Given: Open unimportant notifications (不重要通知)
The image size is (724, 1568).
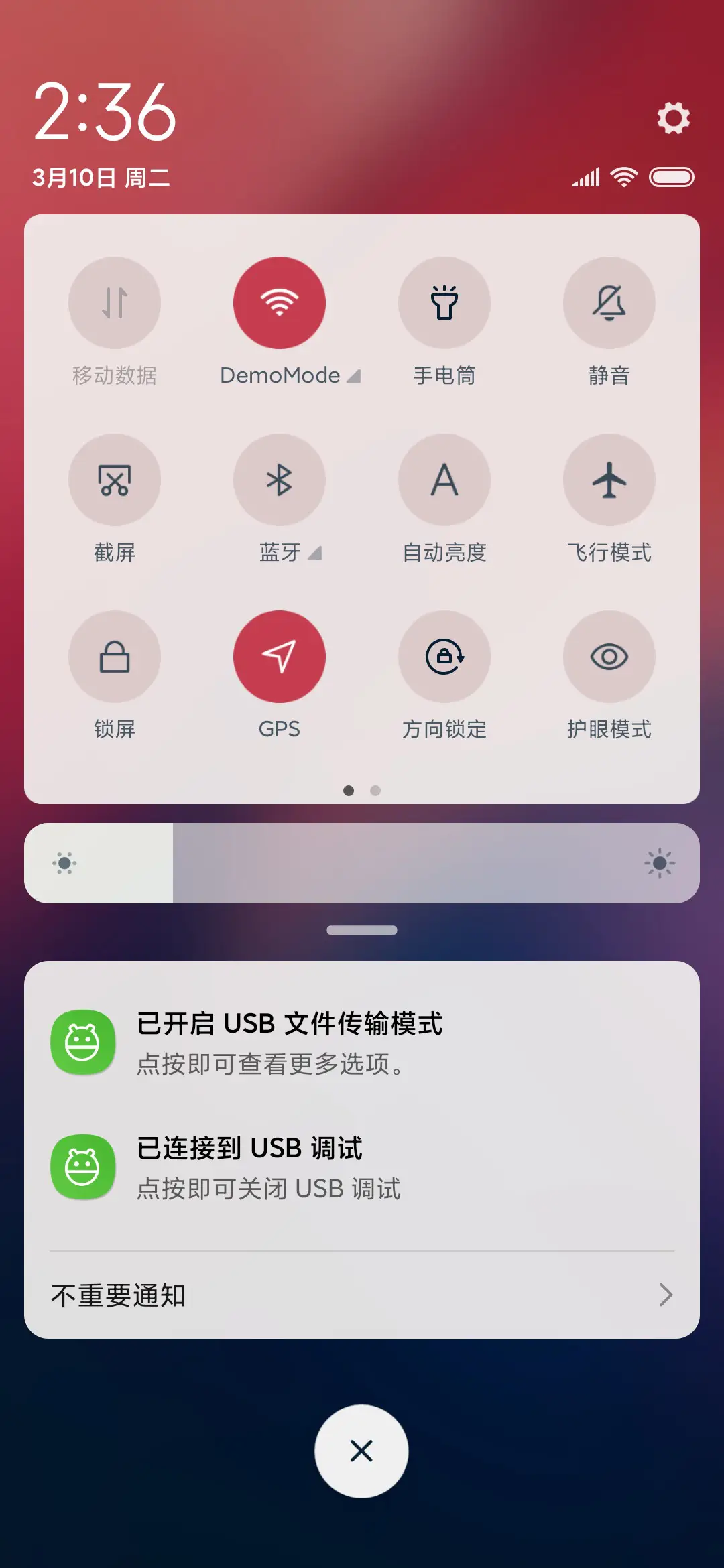Looking at the screenshot, I should coord(362,1295).
